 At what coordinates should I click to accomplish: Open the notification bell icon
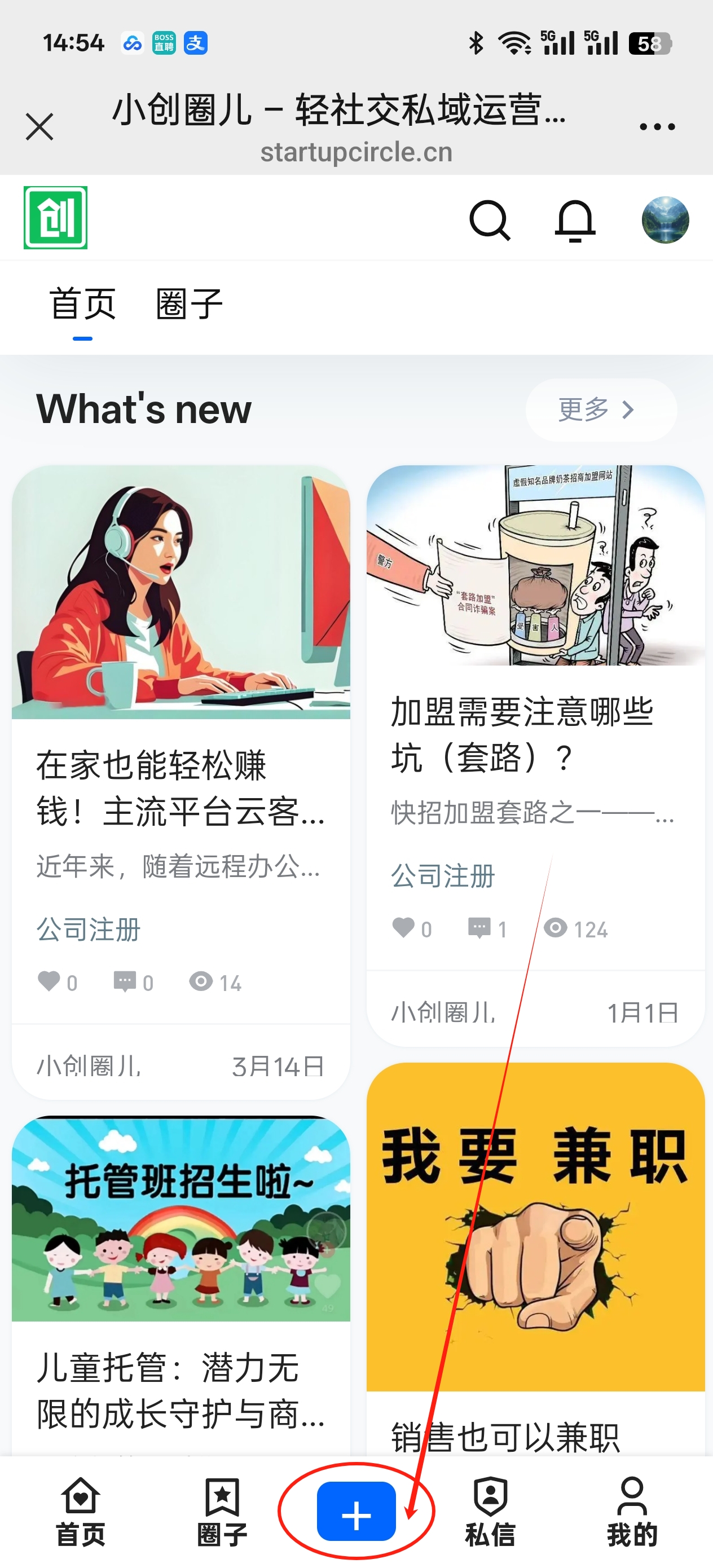[x=575, y=220]
